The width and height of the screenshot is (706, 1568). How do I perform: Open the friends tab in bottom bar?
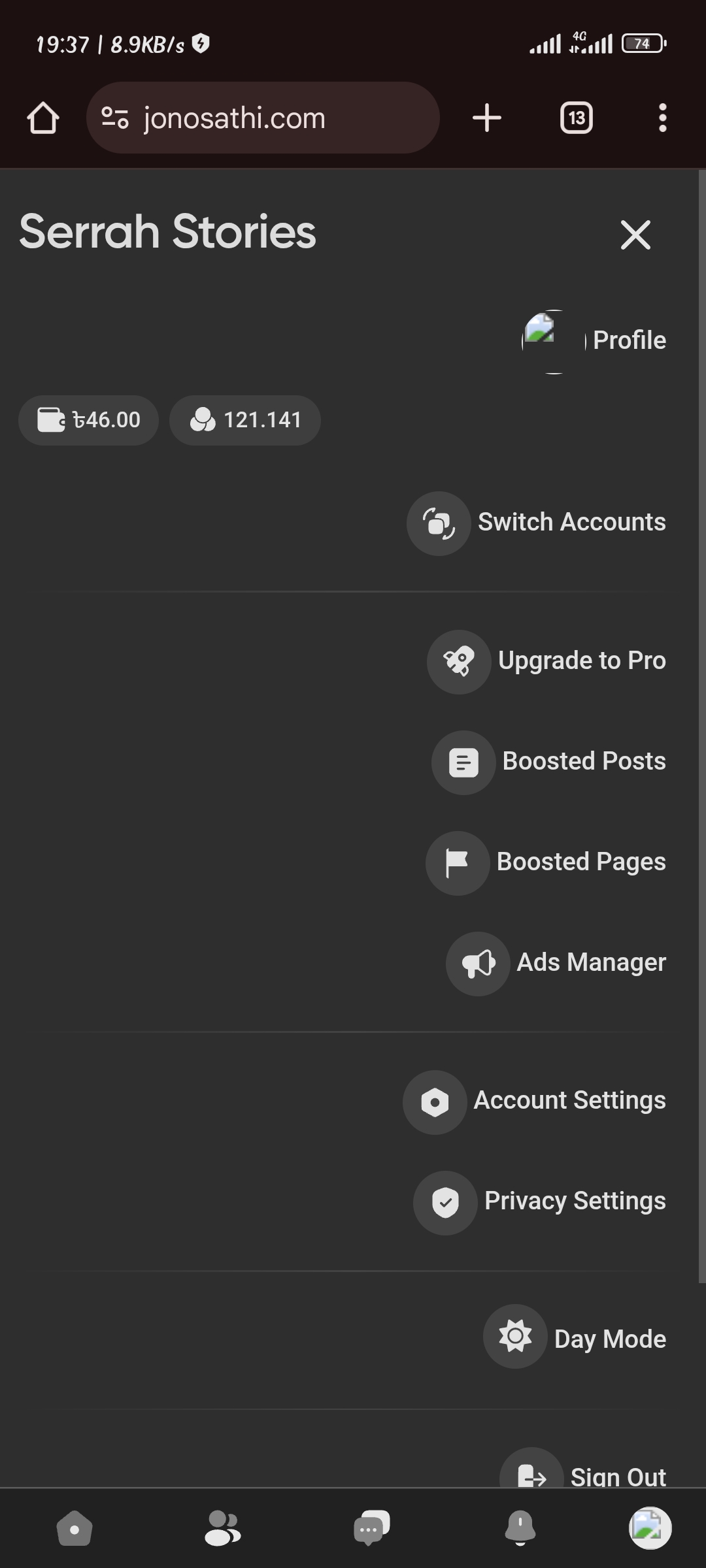point(223,1528)
